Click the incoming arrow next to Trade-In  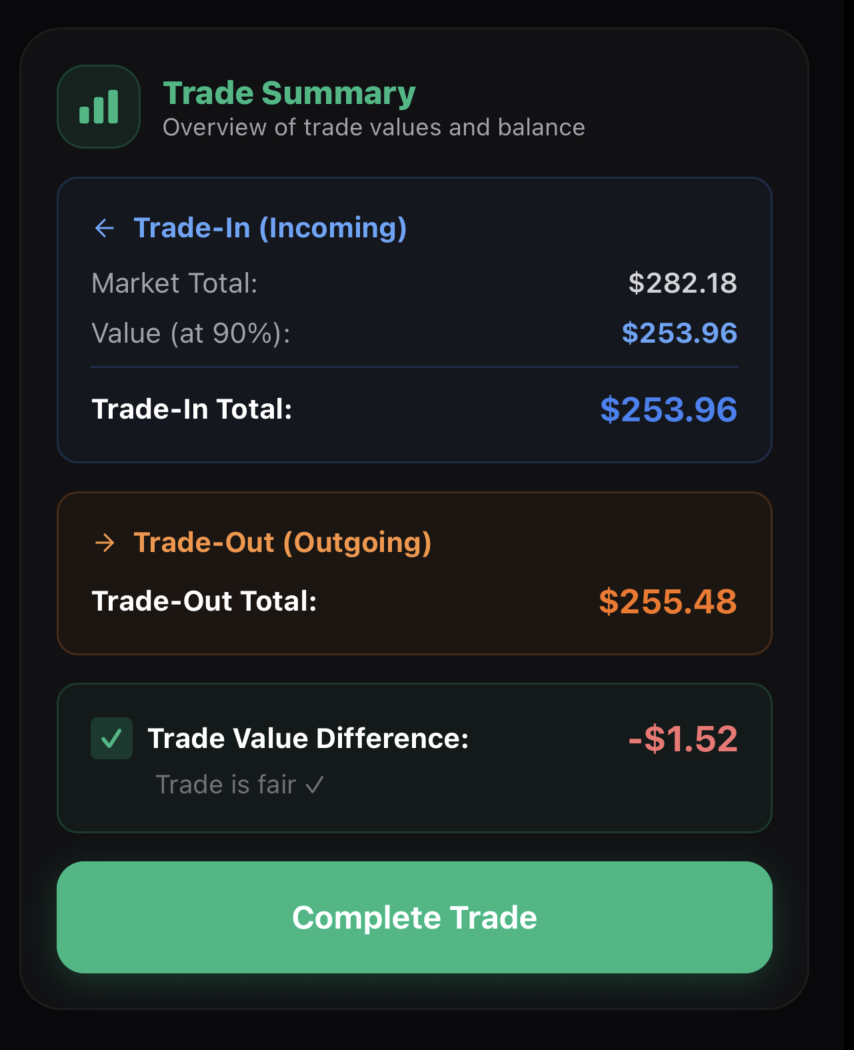tap(104, 228)
